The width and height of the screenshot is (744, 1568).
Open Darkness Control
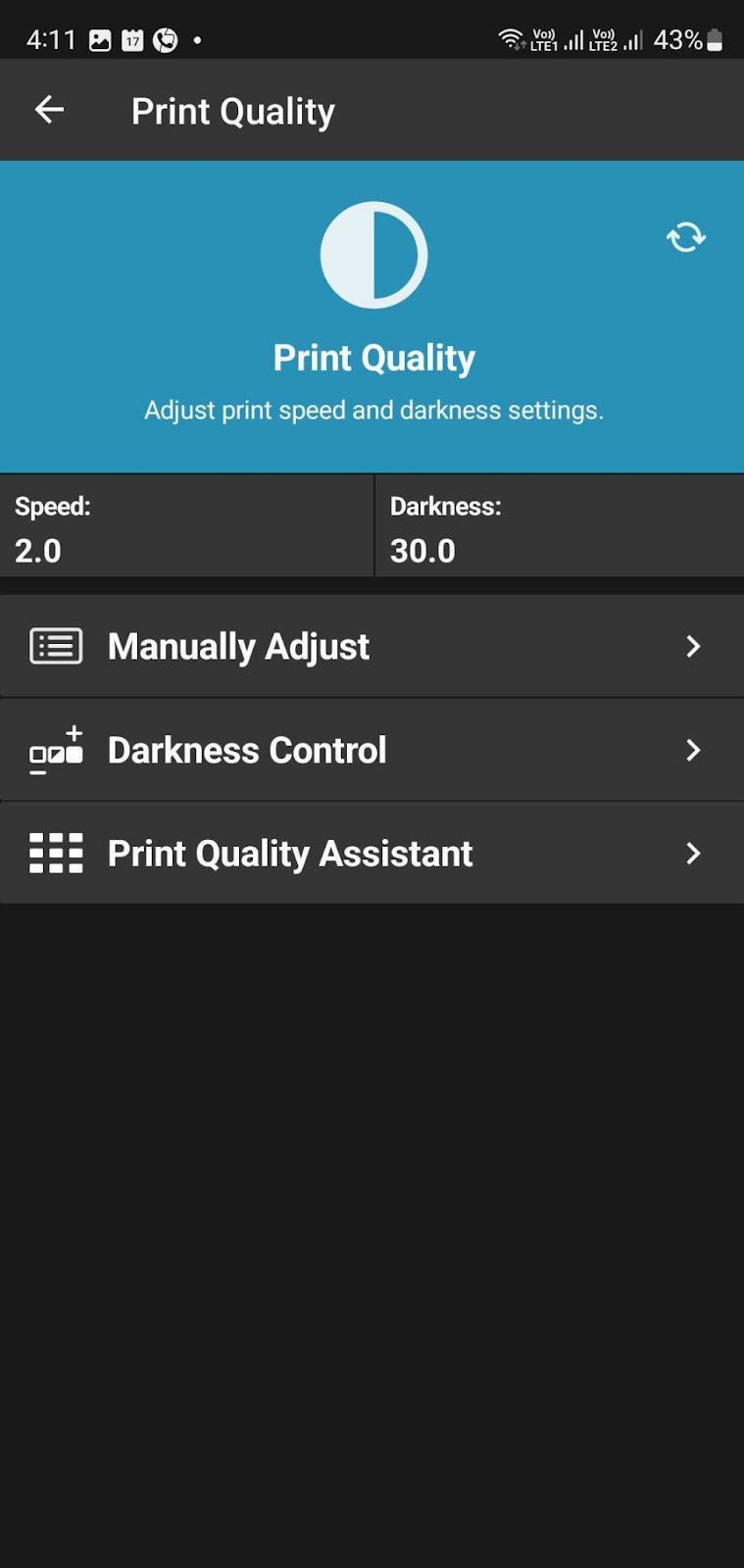tap(372, 751)
